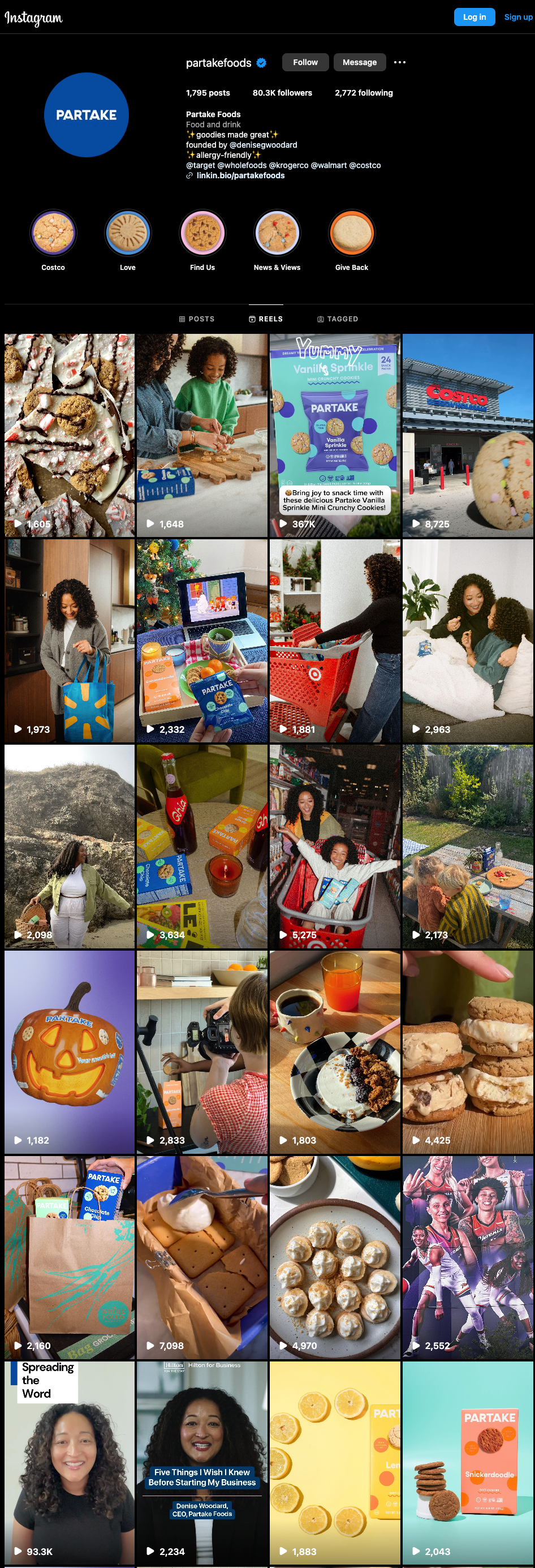
Task: Open the News & Views highlight
Action: (x=277, y=233)
